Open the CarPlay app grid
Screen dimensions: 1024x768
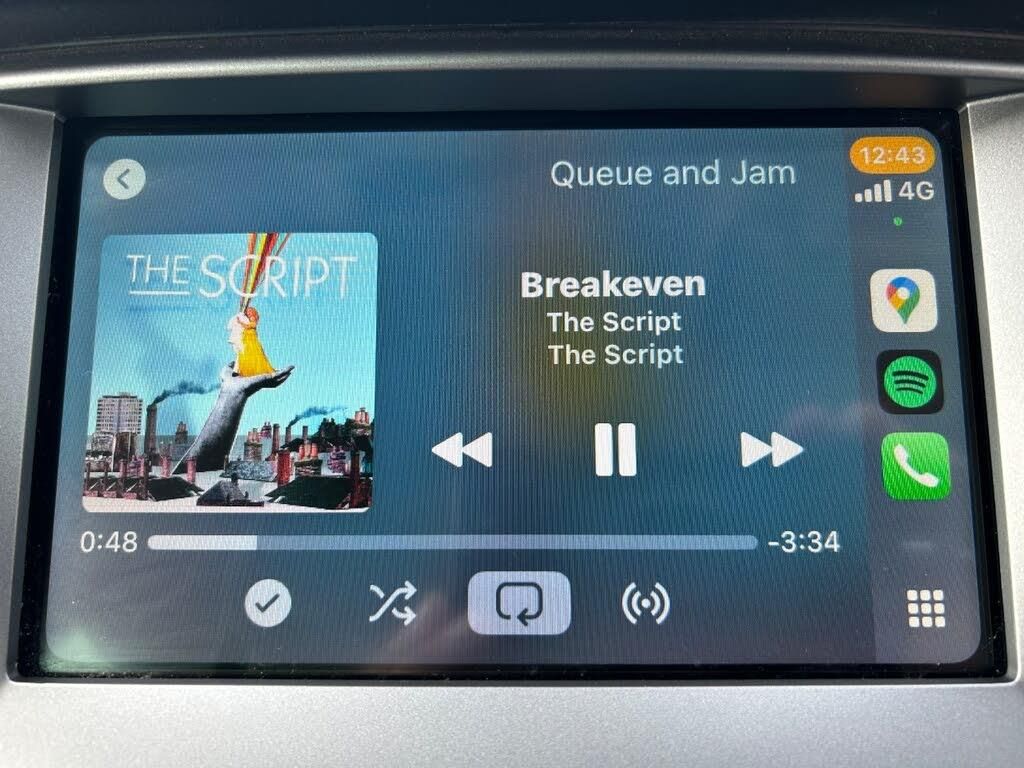pos(926,608)
